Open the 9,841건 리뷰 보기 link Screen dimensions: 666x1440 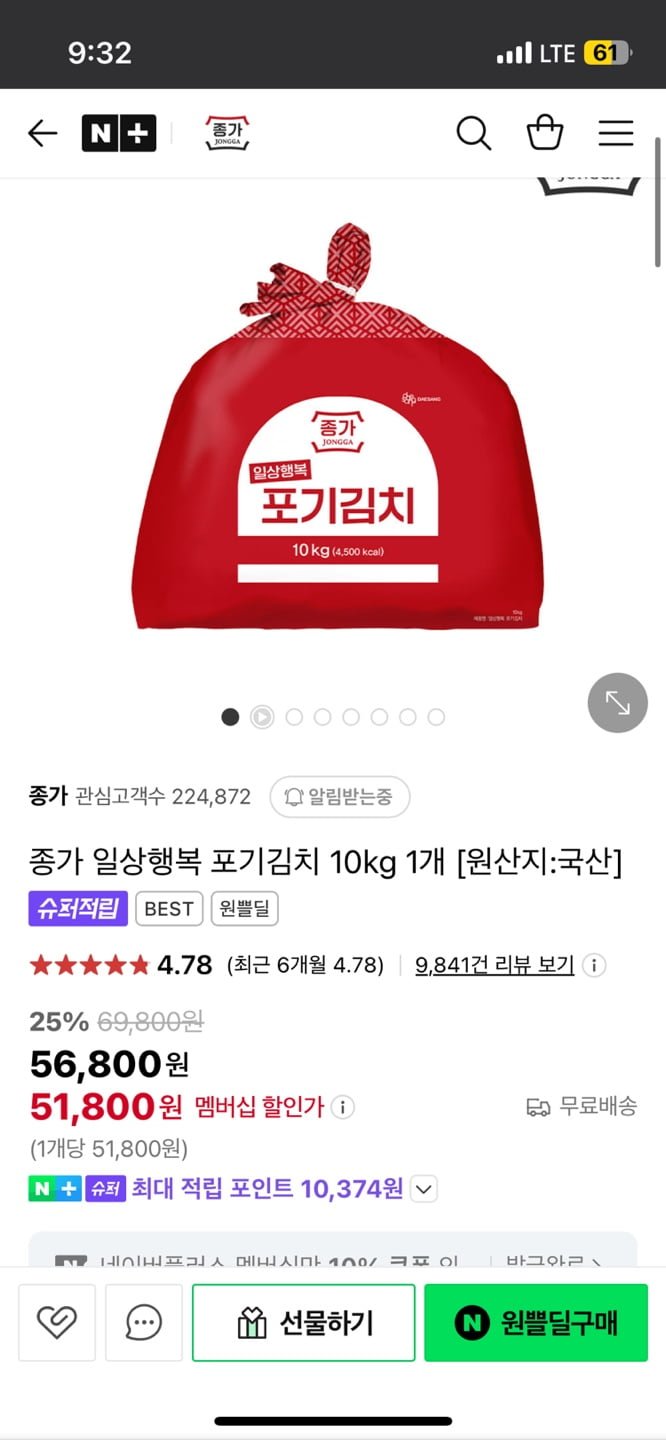click(495, 965)
